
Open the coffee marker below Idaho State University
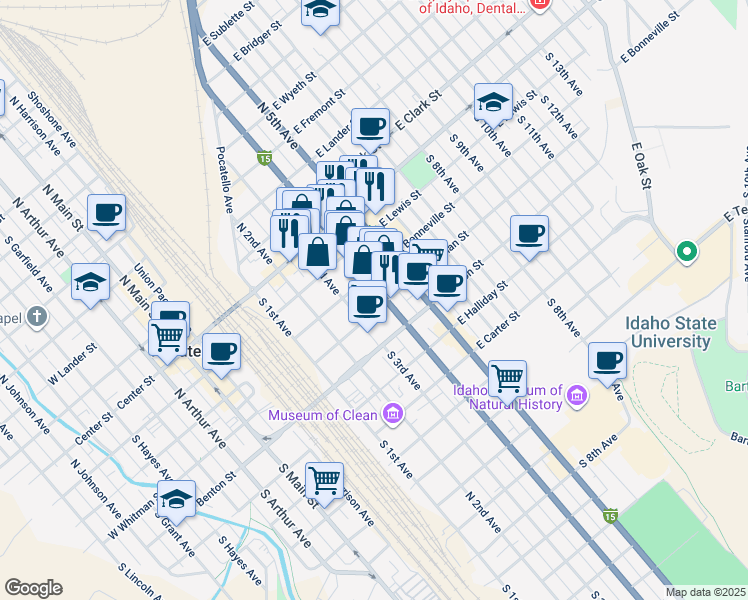tap(607, 361)
